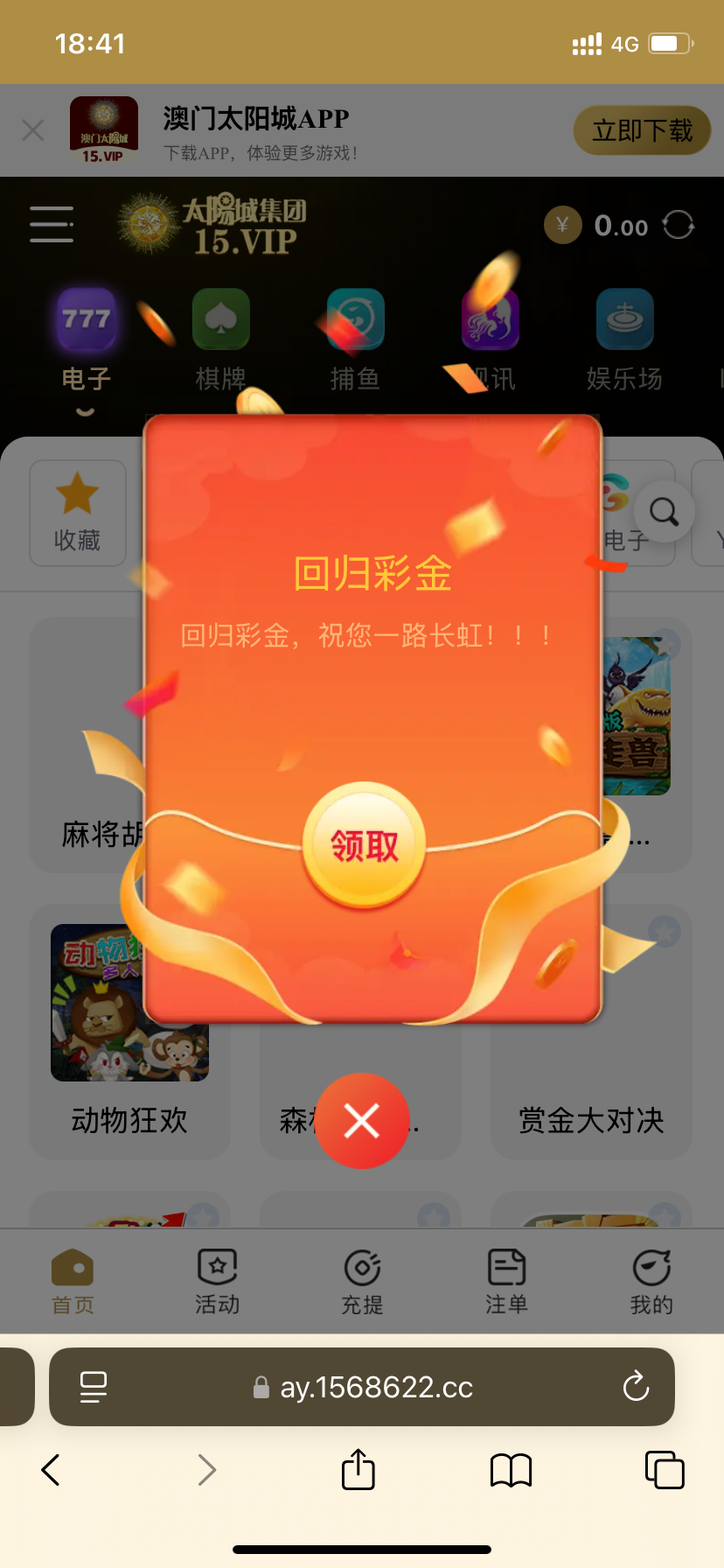The height and width of the screenshot is (1568, 724).
Task: Open the browser share sheet
Action: (x=358, y=1469)
